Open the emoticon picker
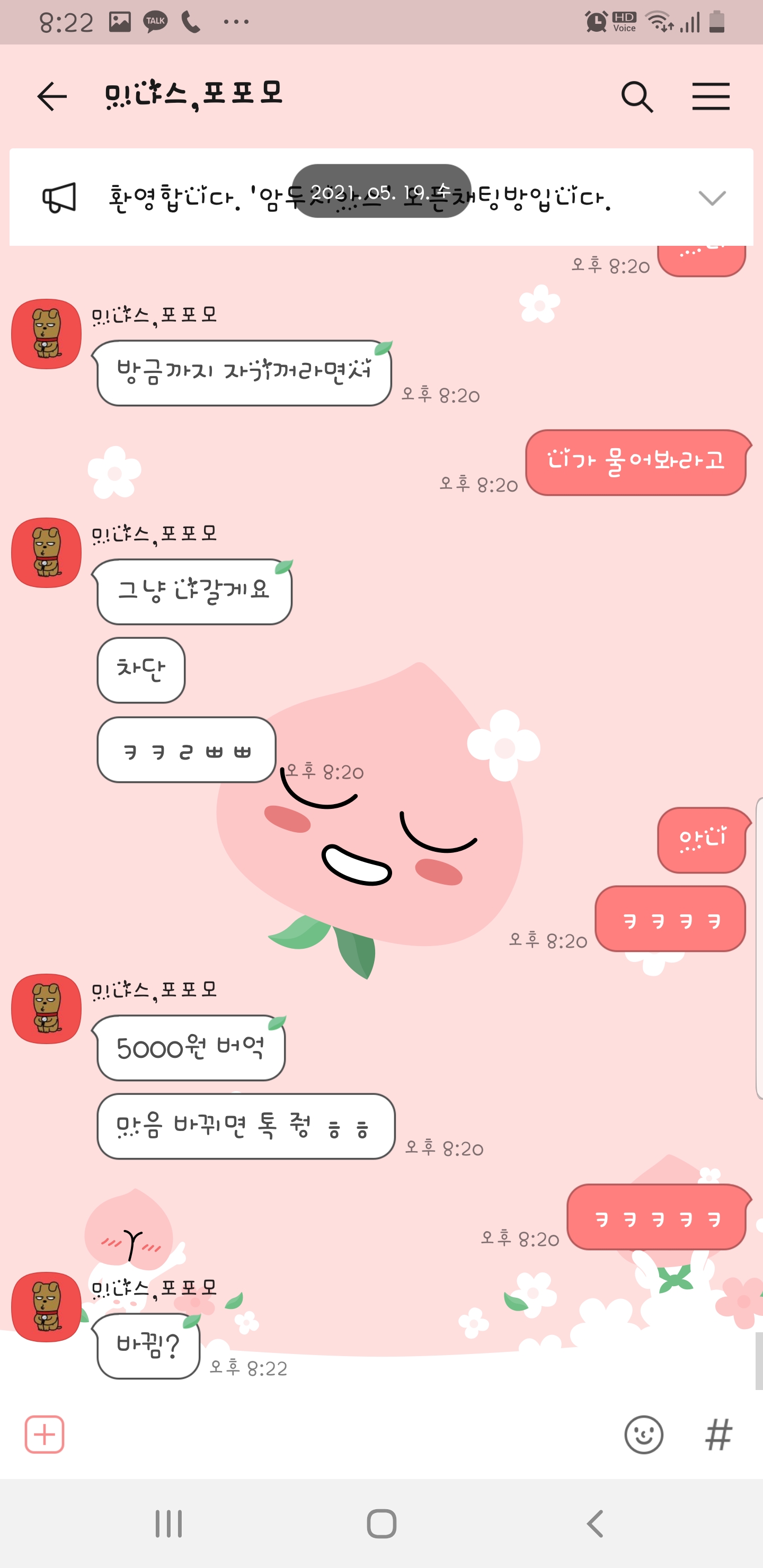Image resolution: width=763 pixels, height=1568 pixels. tap(644, 1435)
